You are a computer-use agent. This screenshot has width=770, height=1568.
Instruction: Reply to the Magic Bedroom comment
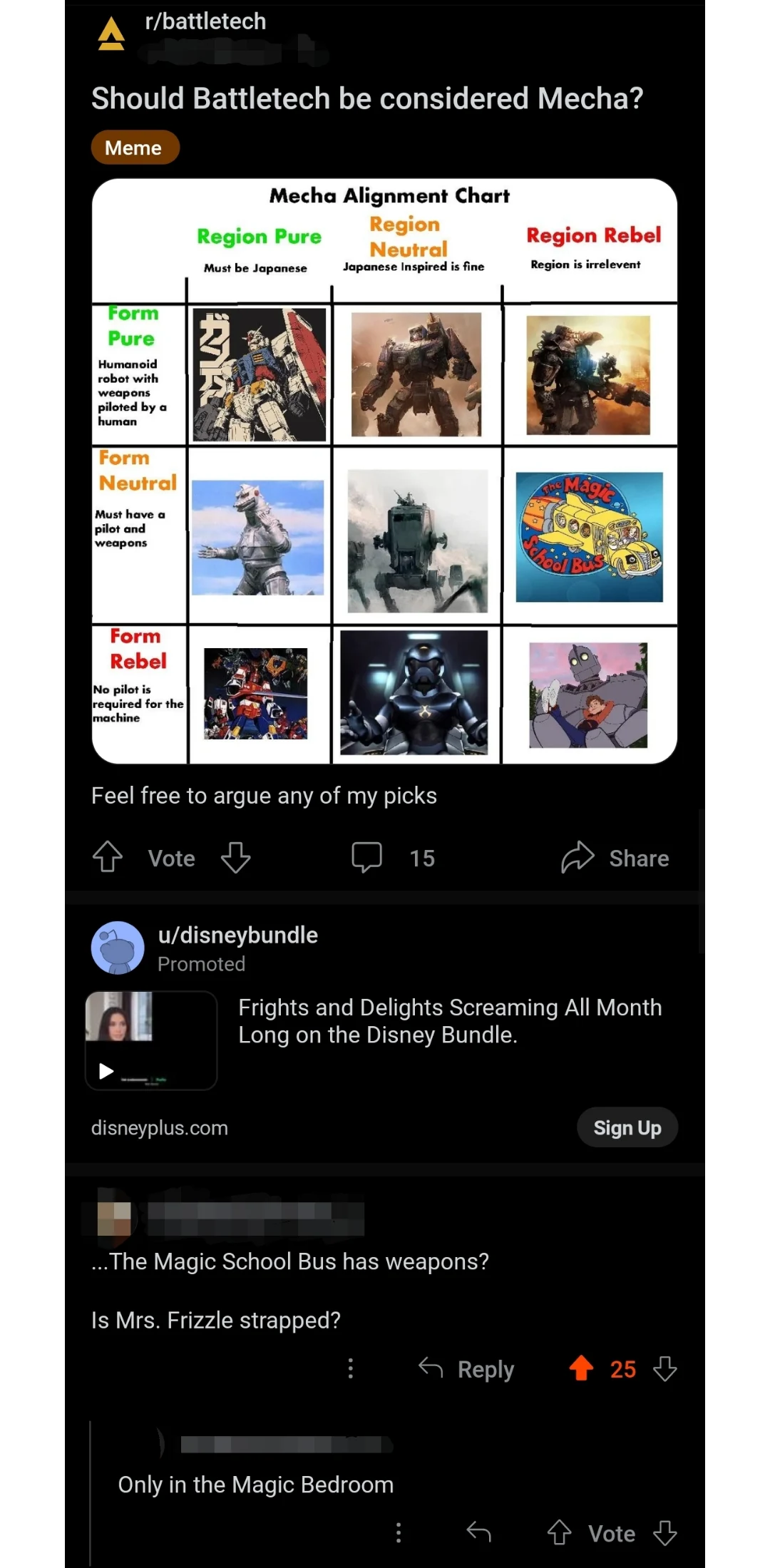click(x=479, y=1532)
